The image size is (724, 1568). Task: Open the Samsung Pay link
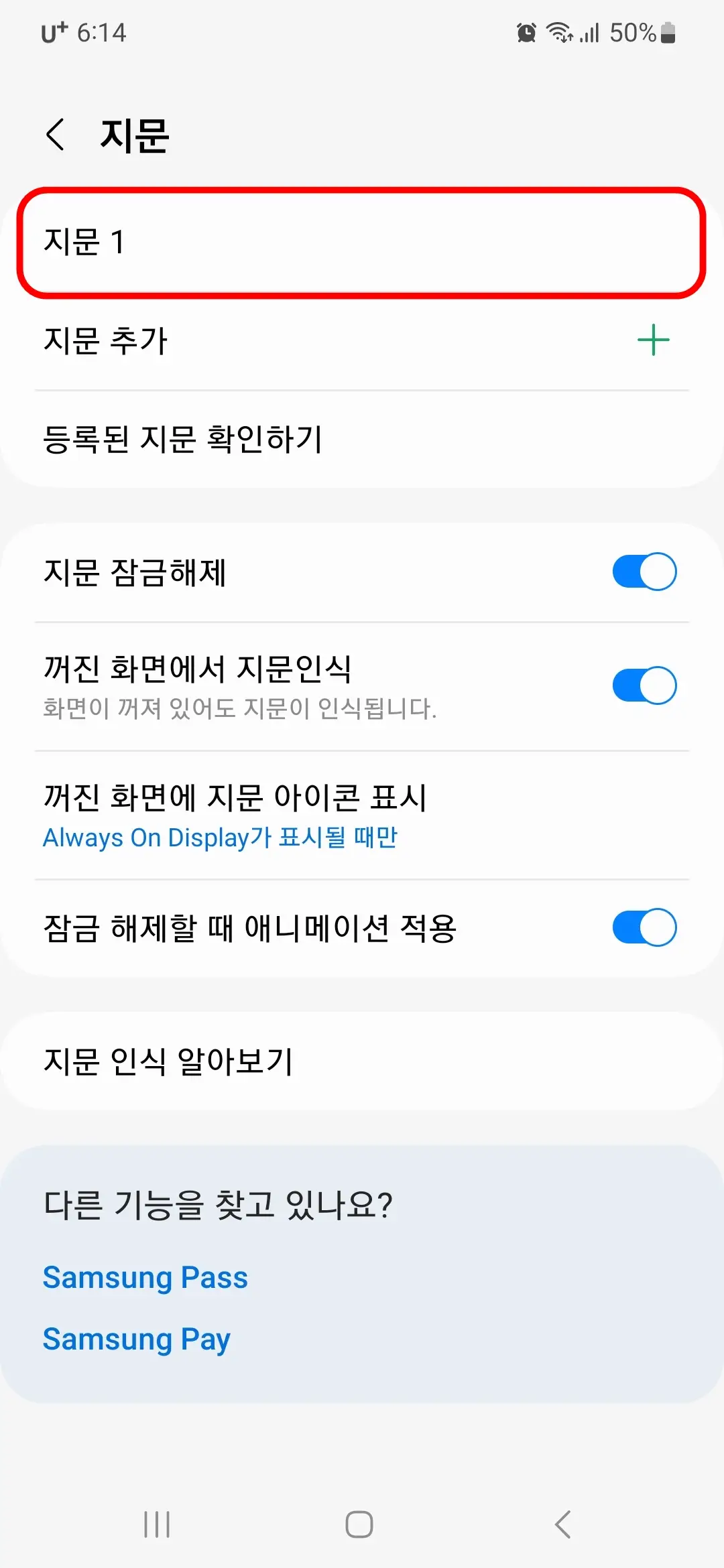[x=136, y=1339]
